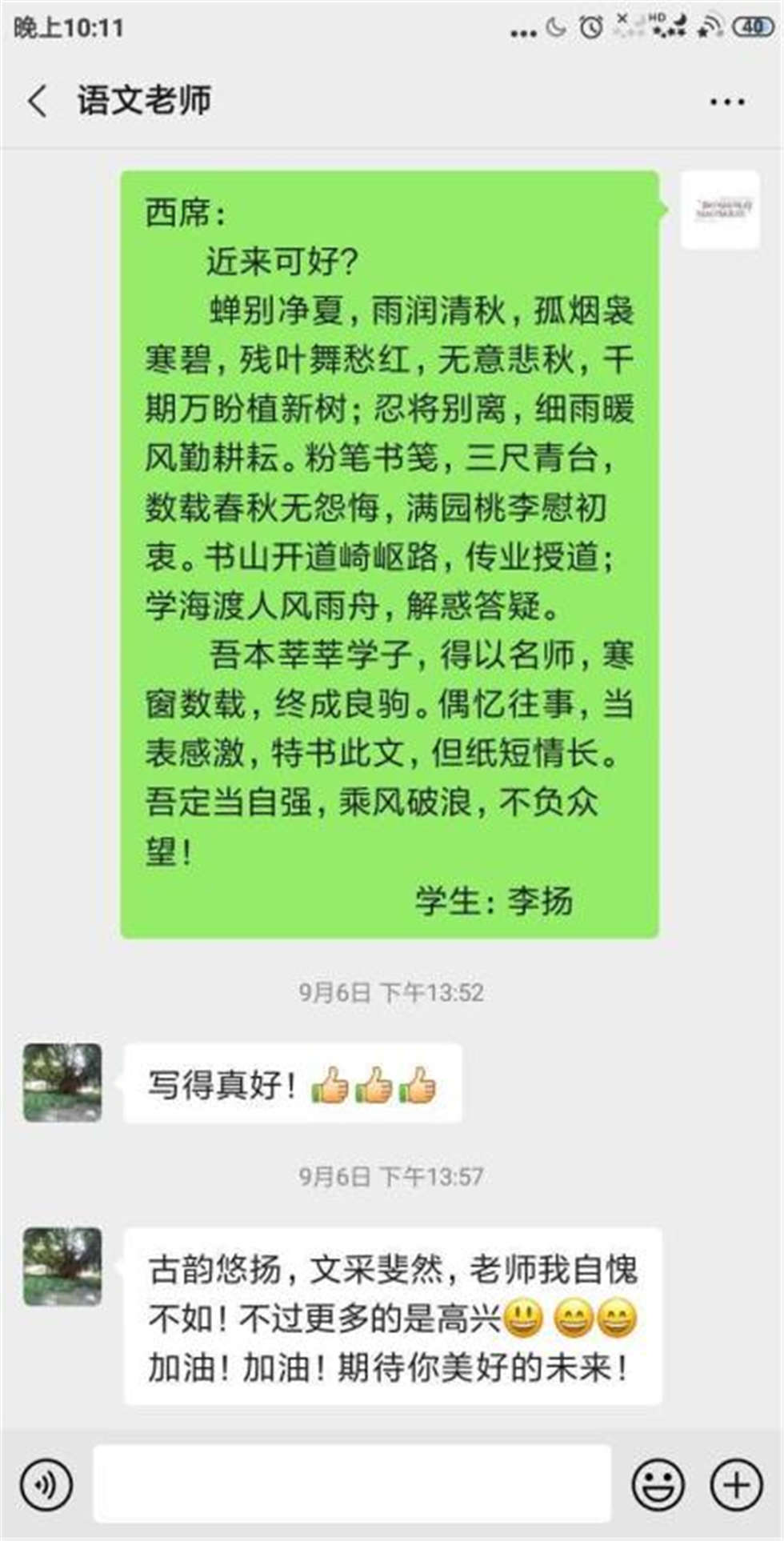Image resolution: width=784 pixels, height=1541 pixels.
Task: Go back from the 语文老师 chat
Action: tap(37, 102)
